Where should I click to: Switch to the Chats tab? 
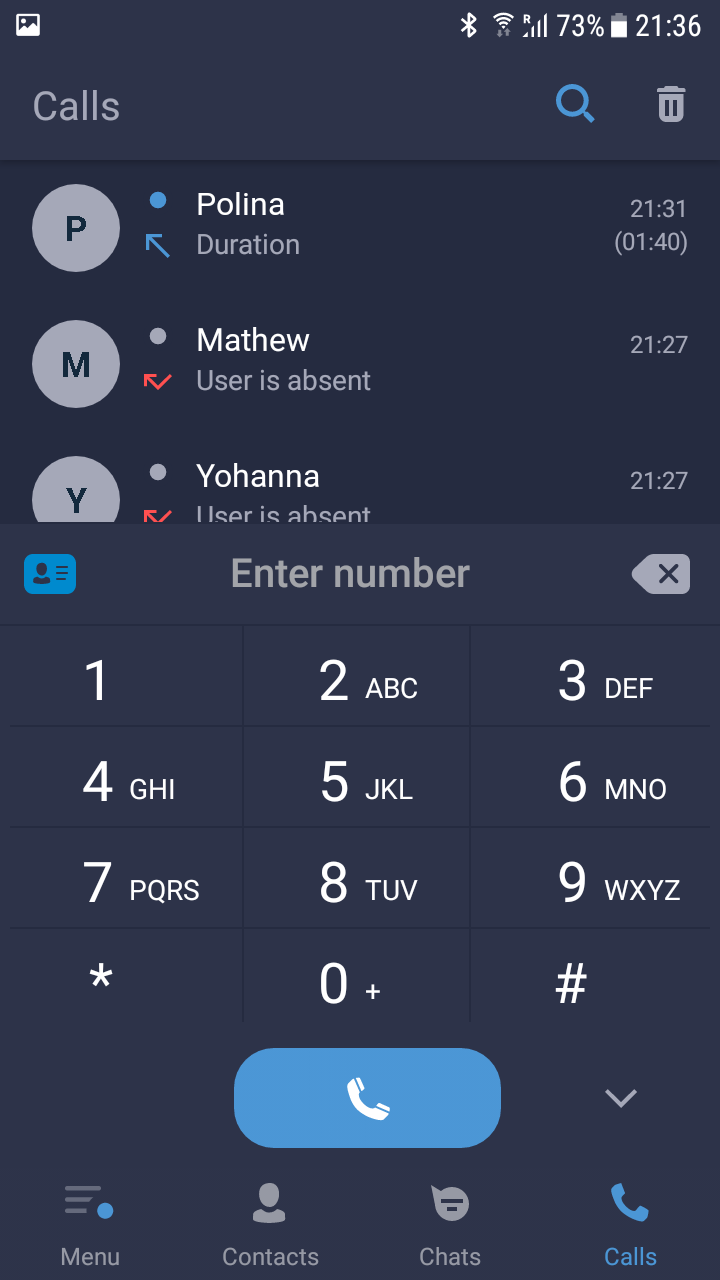(450, 1225)
